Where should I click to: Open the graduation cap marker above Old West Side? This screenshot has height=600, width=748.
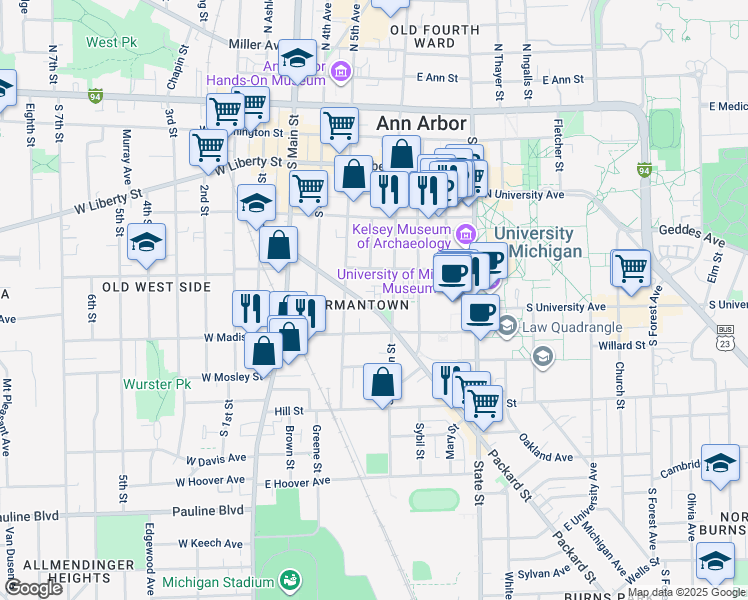147,242
